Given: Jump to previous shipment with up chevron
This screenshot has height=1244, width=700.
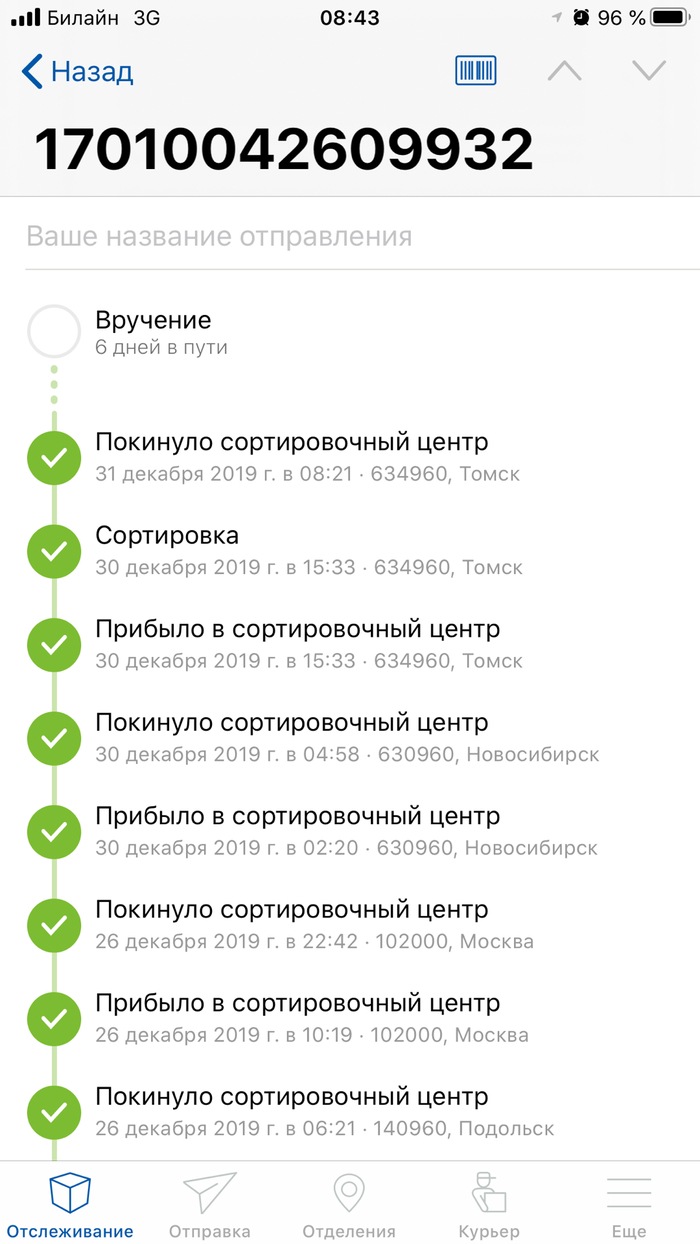Looking at the screenshot, I should [x=565, y=71].
